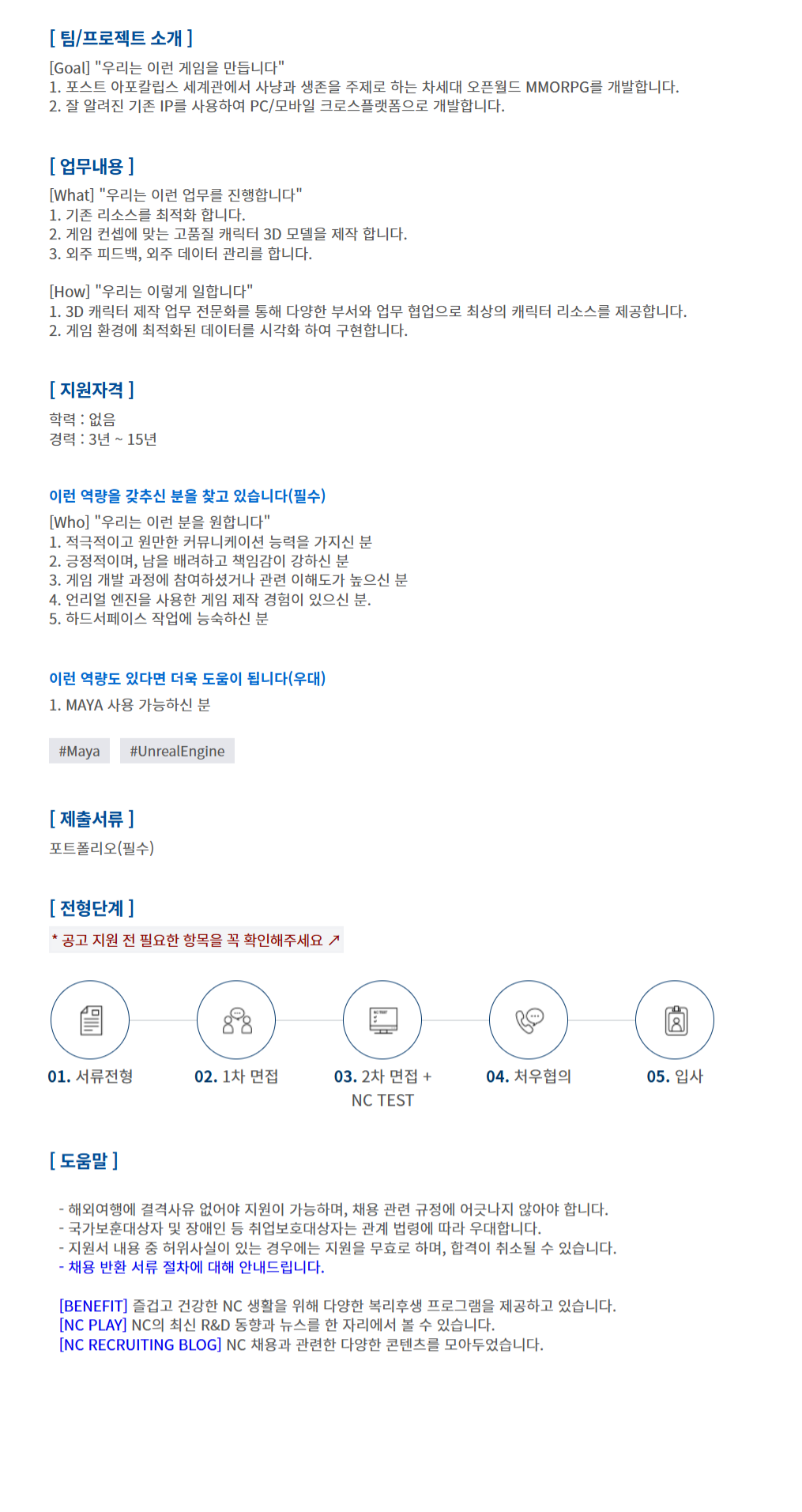Select the #Maya hashtag chip
This screenshot has width=802, height=1512.
(x=79, y=751)
